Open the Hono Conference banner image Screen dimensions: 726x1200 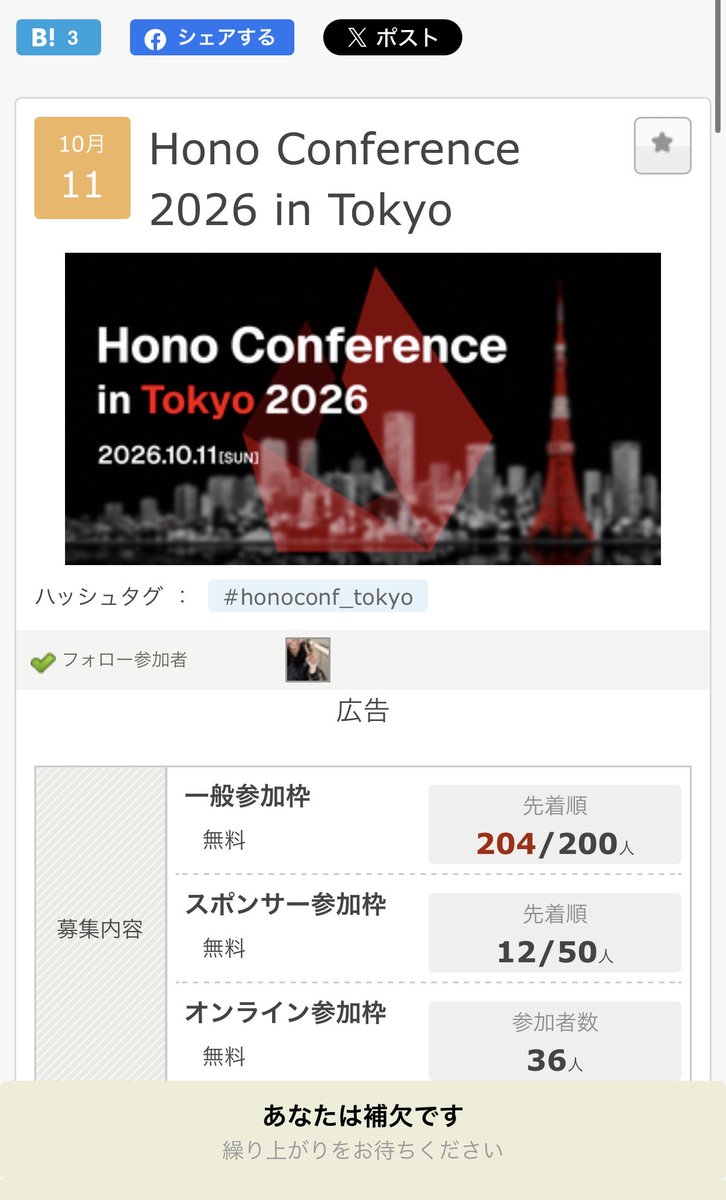(x=363, y=409)
